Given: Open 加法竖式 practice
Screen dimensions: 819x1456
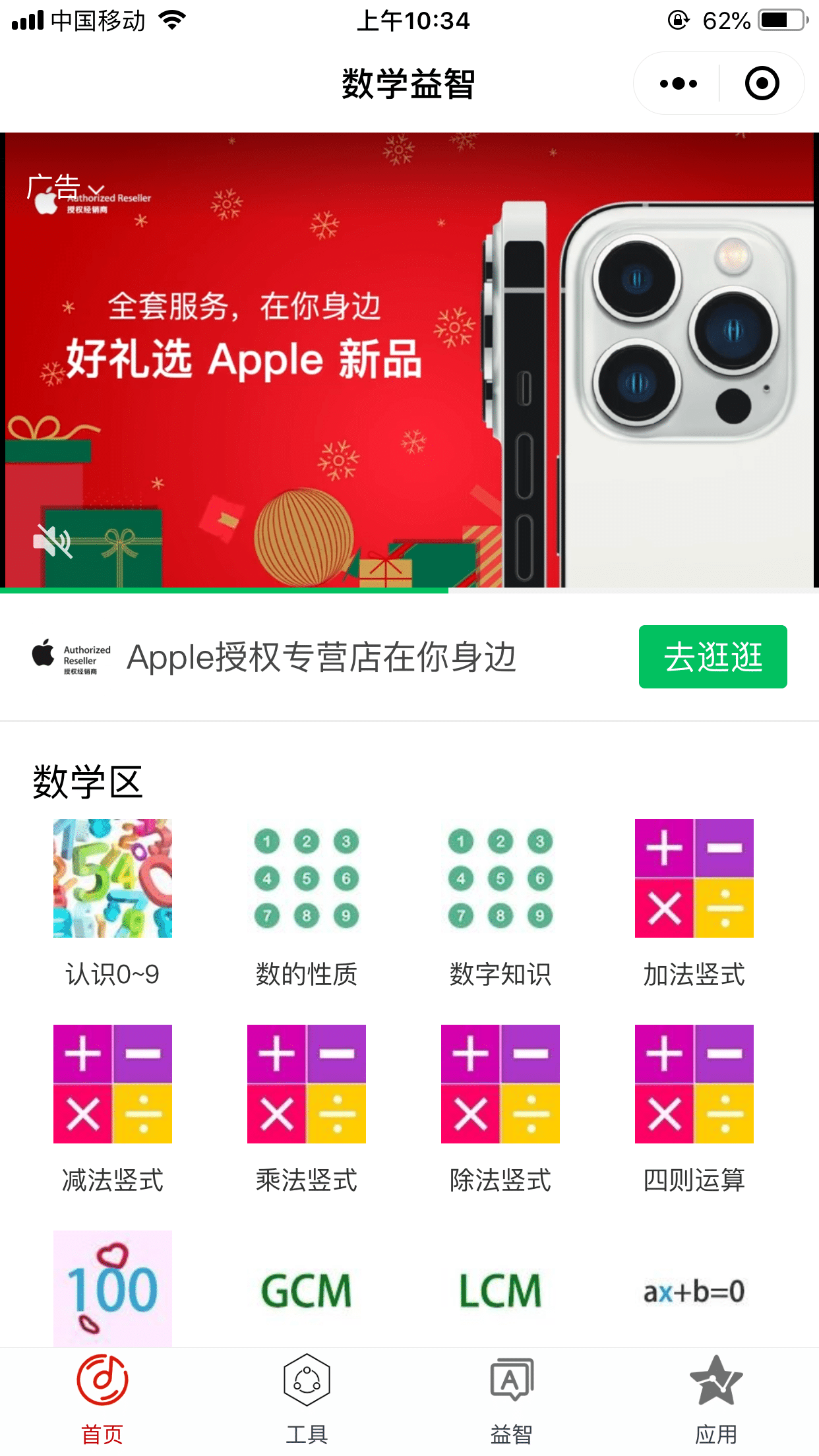Looking at the screenshot, I should point(694,878).
